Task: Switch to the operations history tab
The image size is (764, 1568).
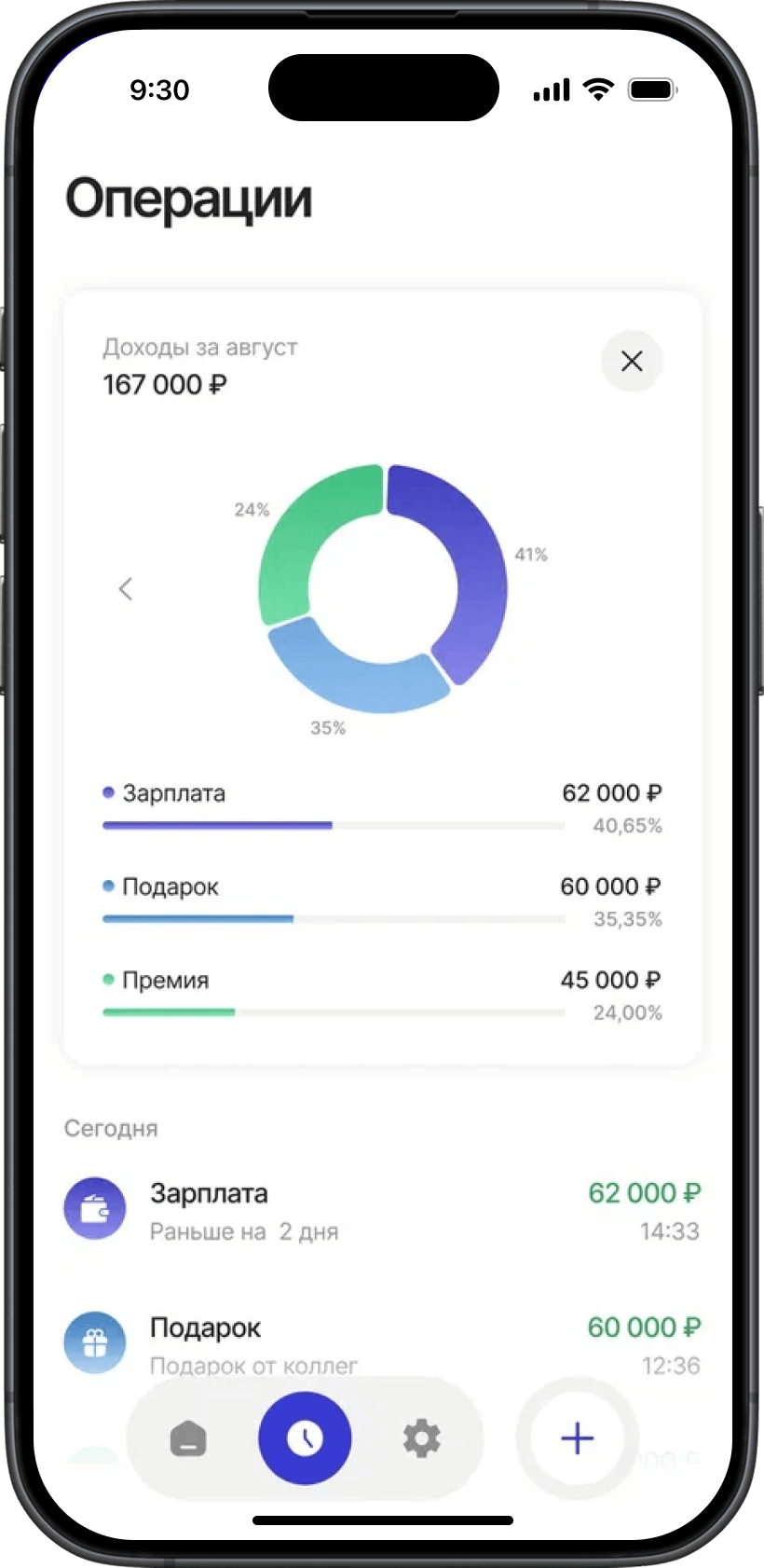Action: tap(305, 1438)
